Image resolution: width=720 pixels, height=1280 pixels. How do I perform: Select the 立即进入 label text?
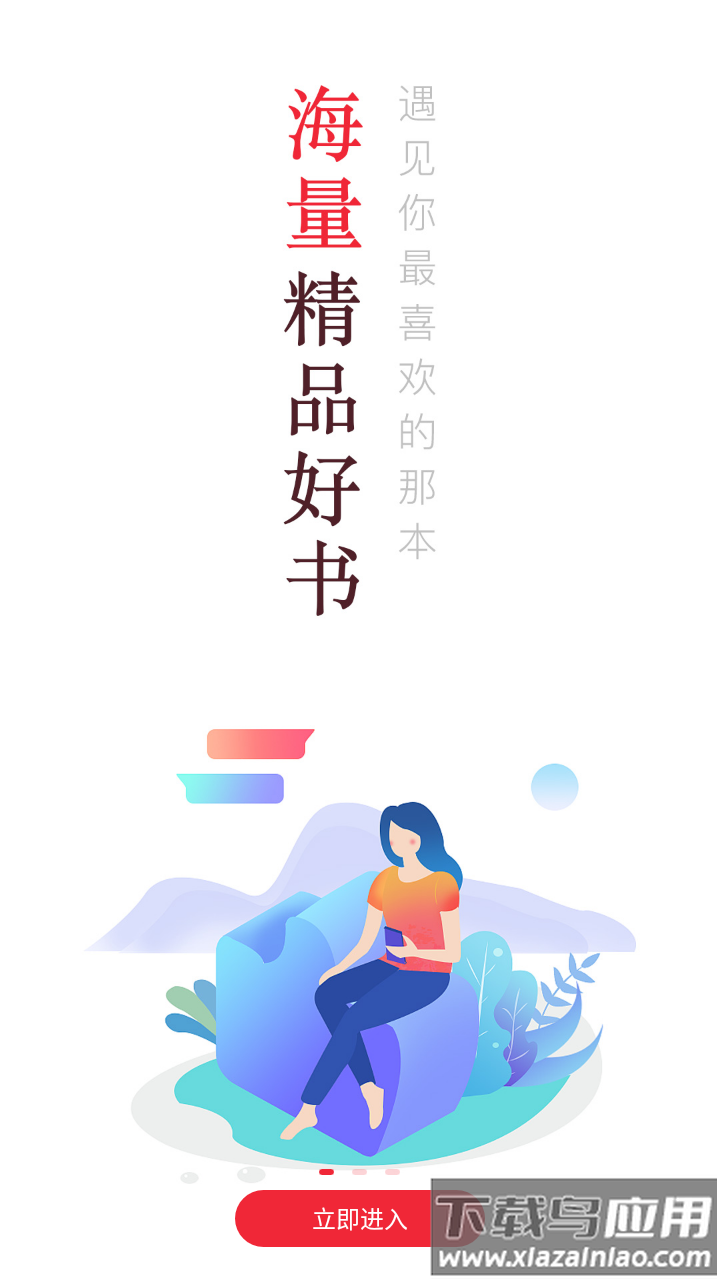coord(360,1219)
